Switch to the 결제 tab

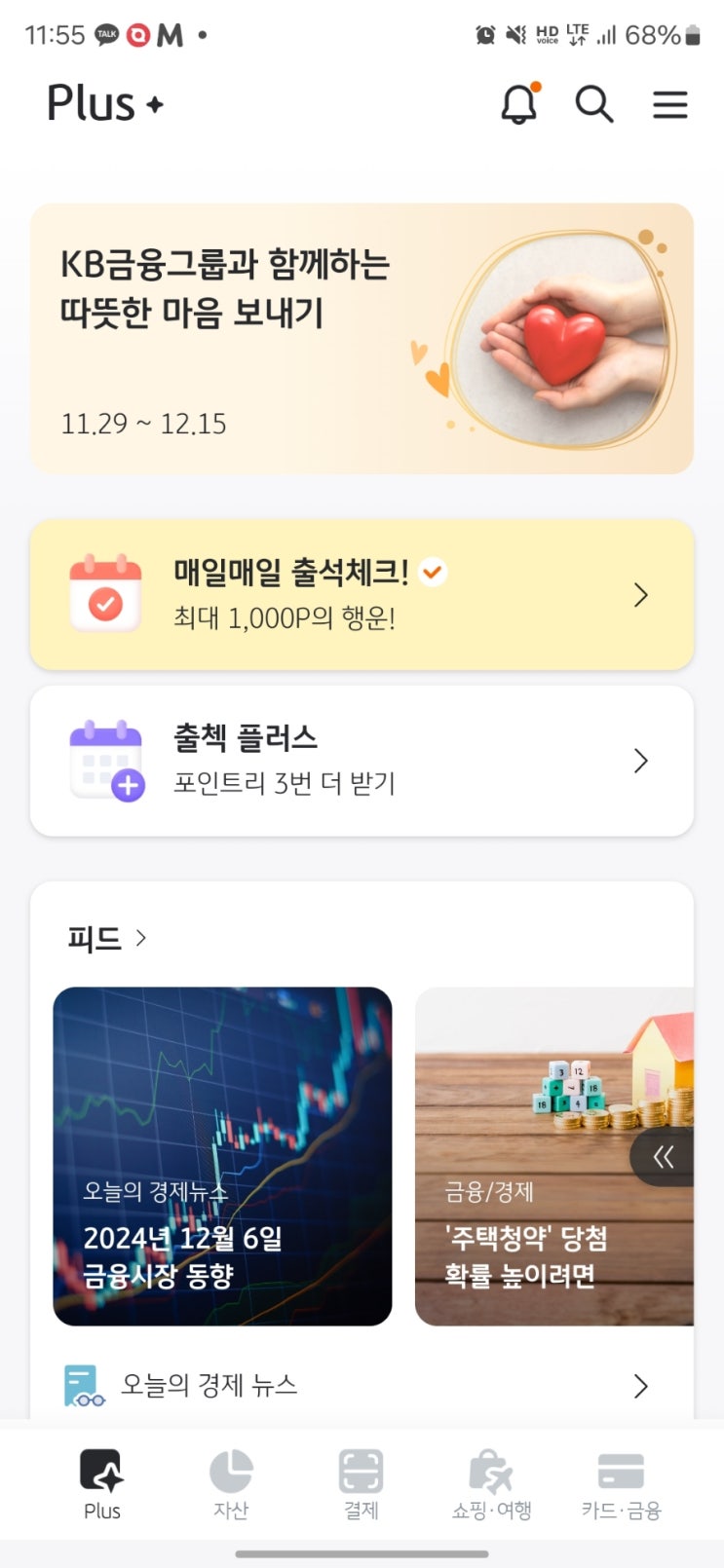click(361, 1485)
